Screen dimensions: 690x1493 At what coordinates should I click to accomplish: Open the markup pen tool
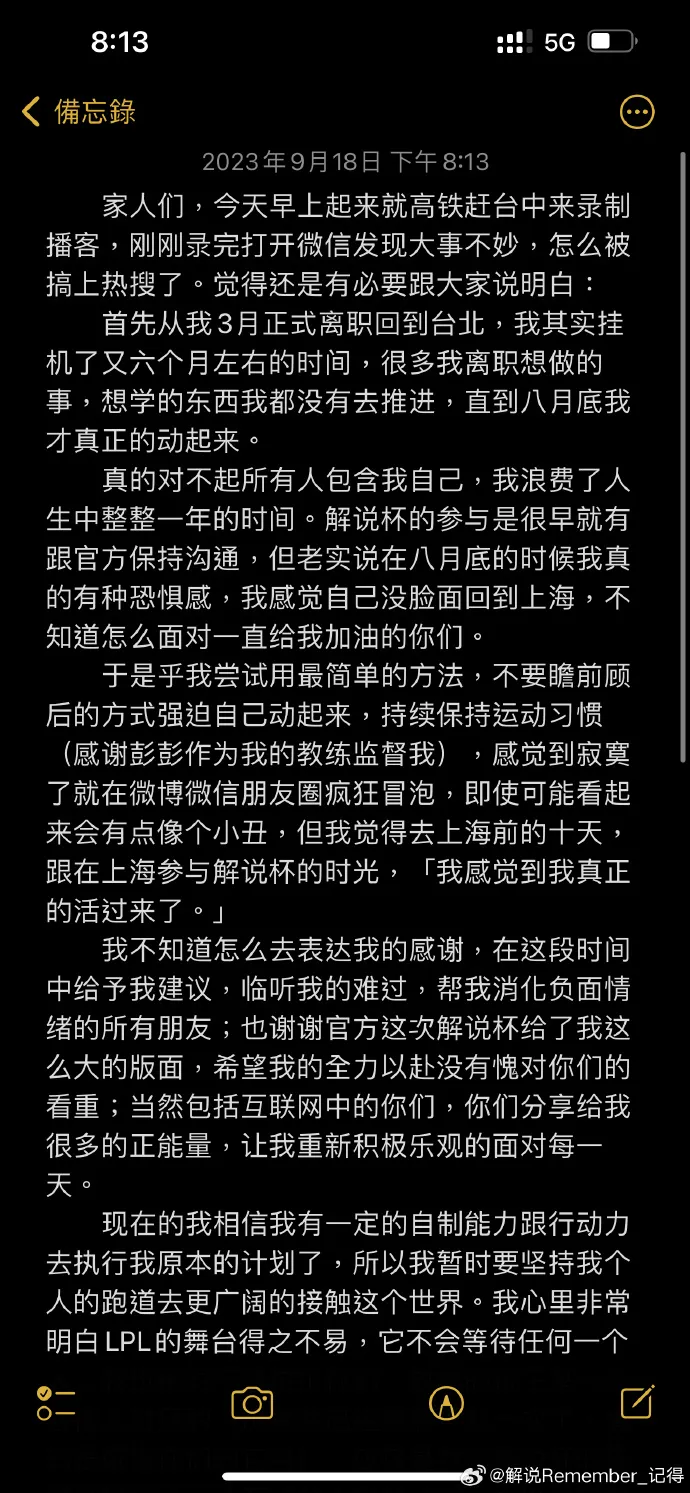point(446,1403)
